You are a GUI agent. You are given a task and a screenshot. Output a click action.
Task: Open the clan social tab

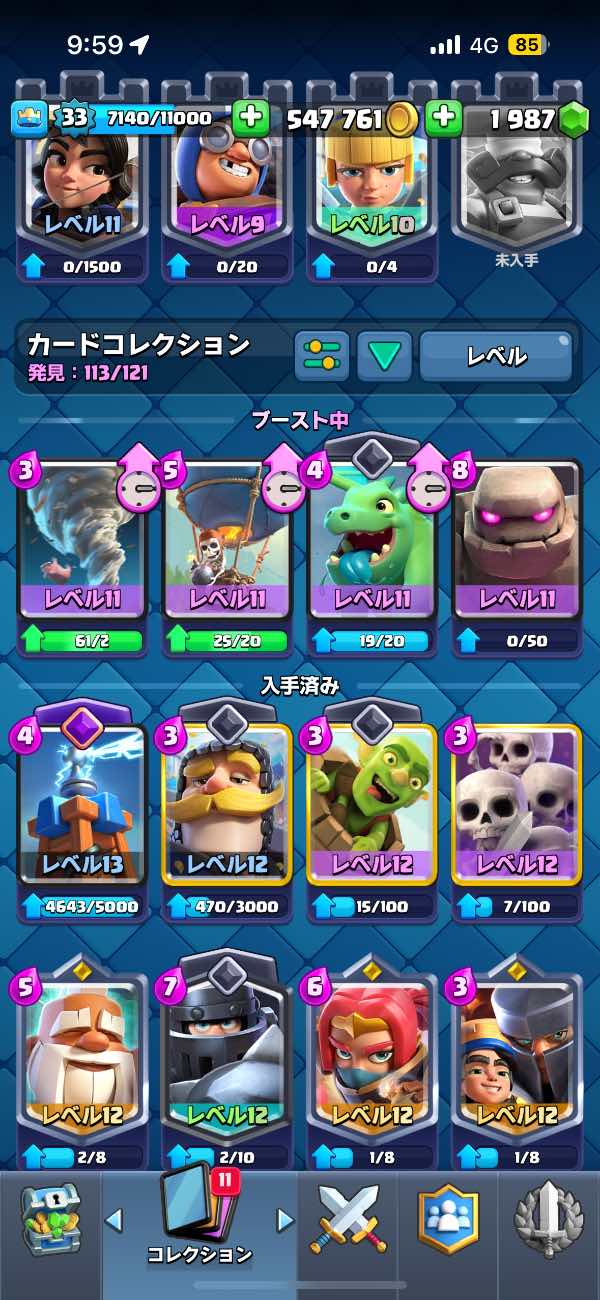click(447, 1218)
